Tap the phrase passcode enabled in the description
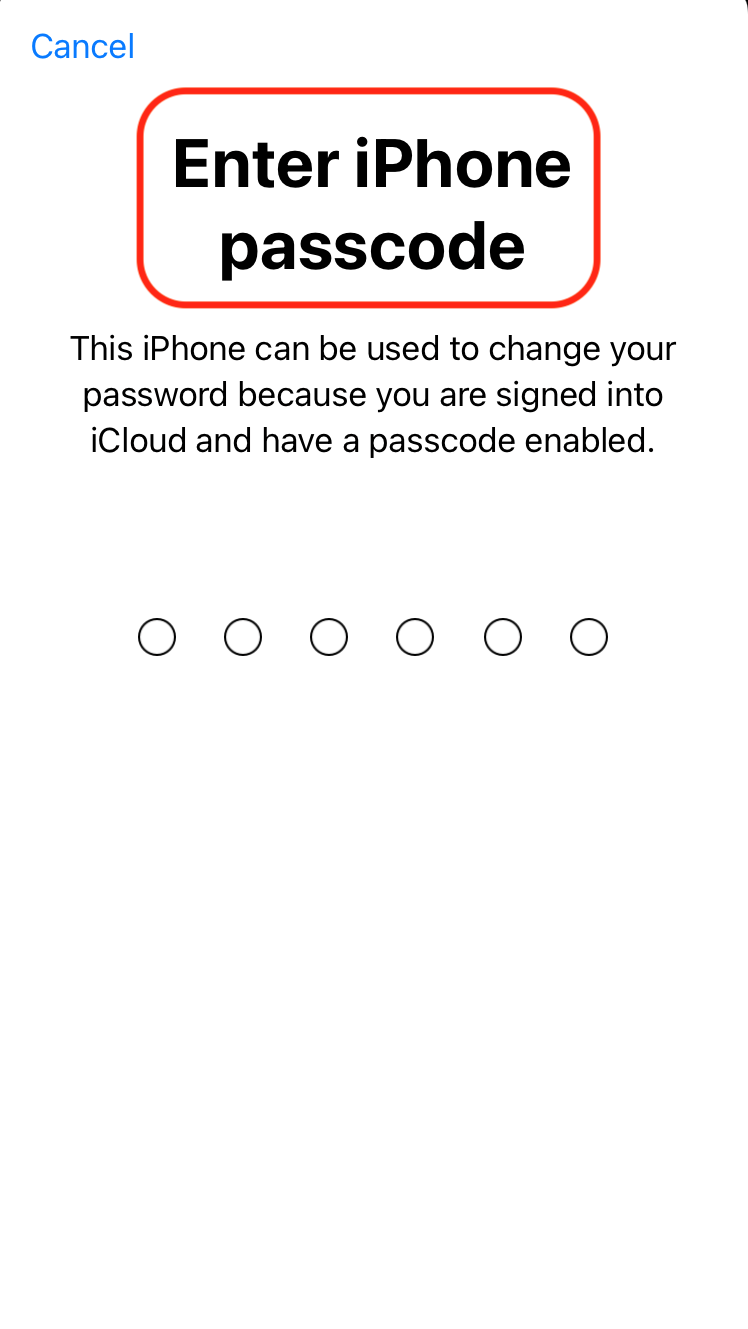Viewport: 748px width, 1329px height. [516, 440]
